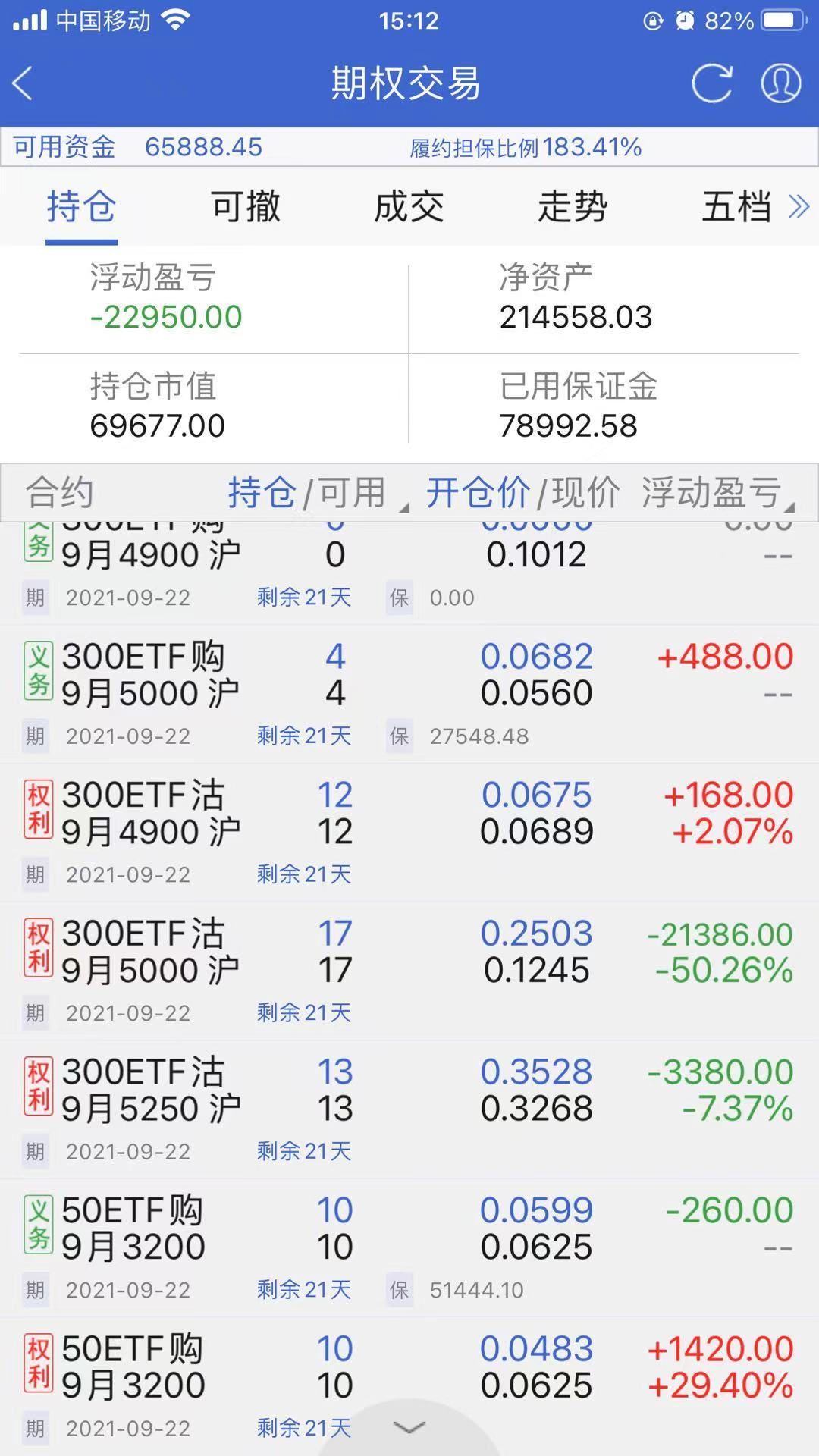
Task: Sort by 持仓/可用 column header
Action: 307,493
